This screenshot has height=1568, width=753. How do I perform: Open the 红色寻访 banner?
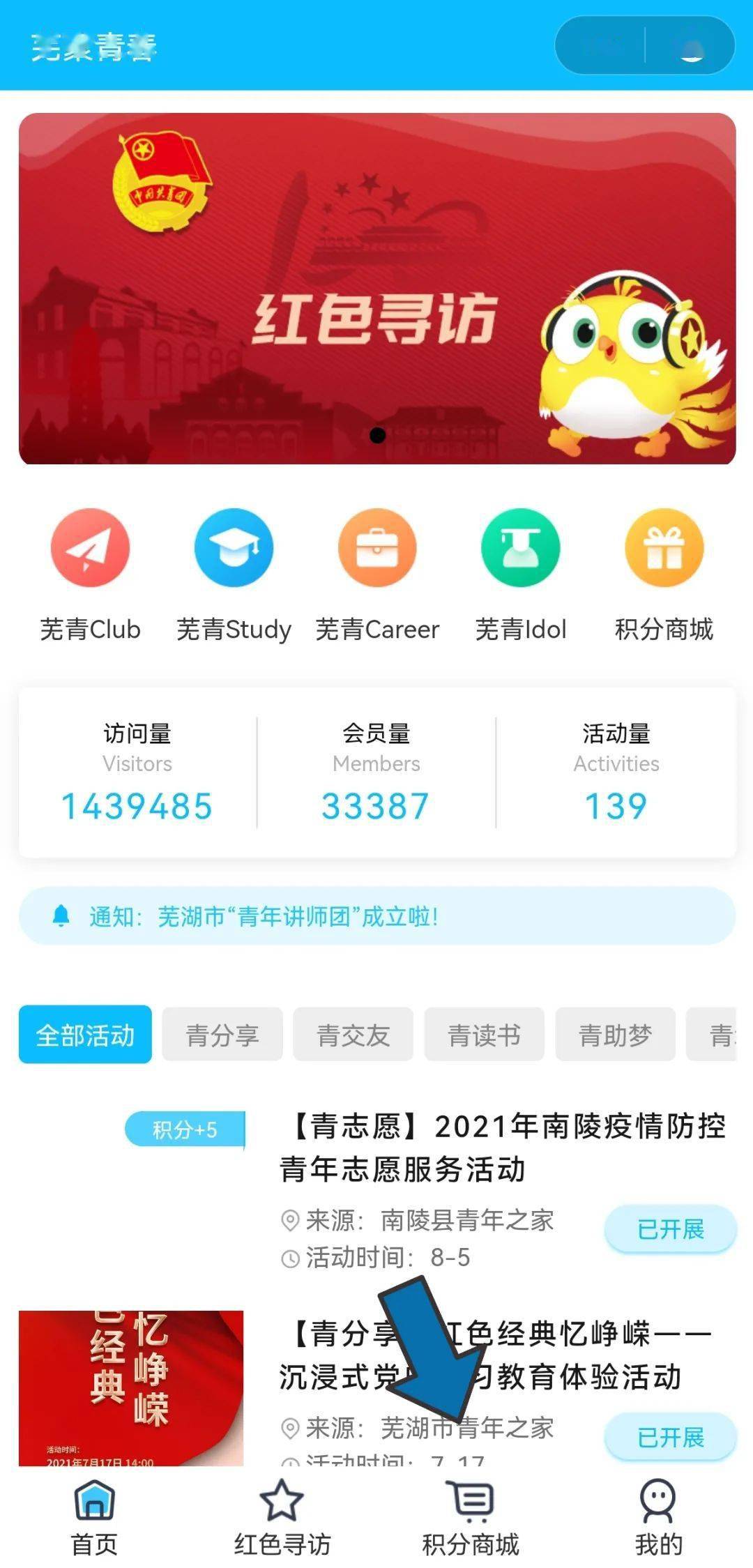coord(376,289)
